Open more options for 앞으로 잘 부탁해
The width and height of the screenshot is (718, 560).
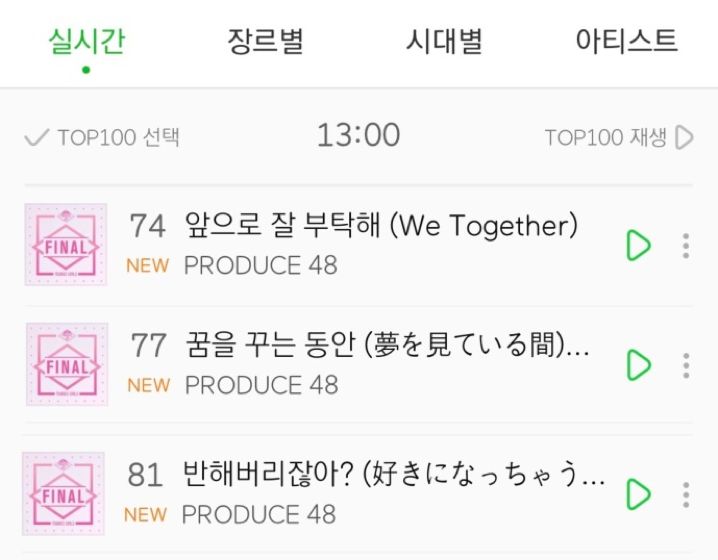[686, 245]
